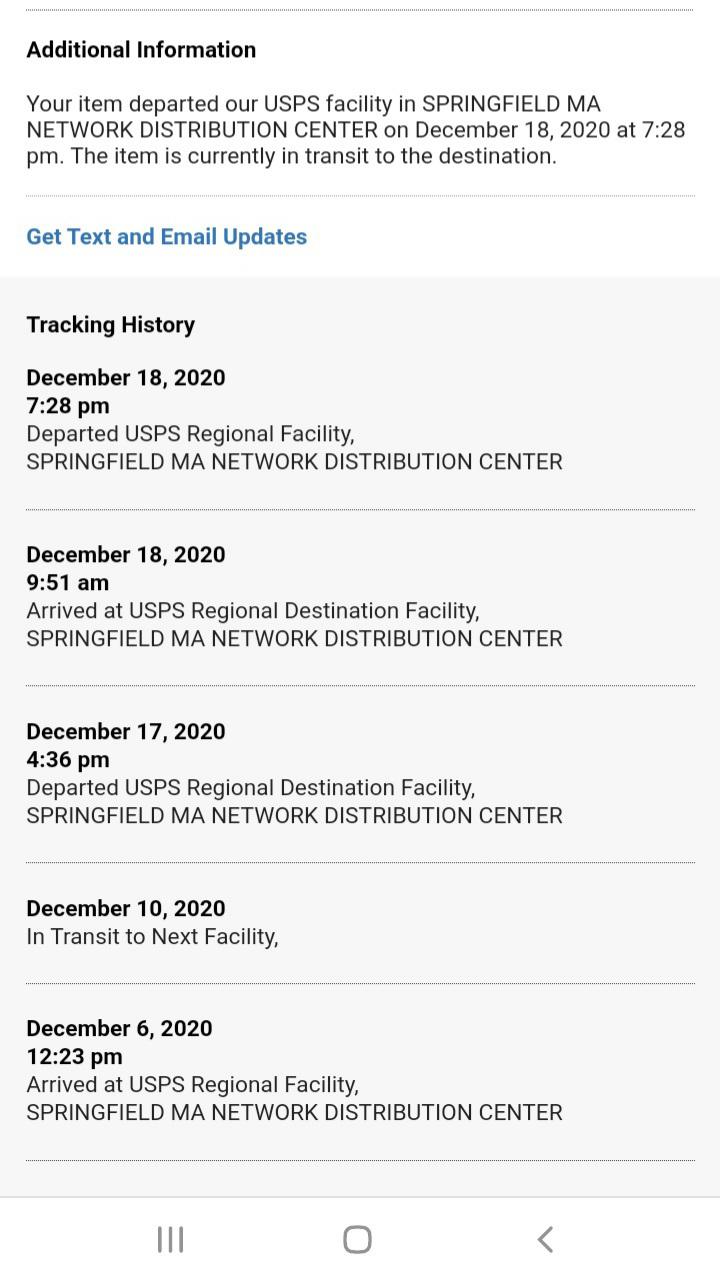Select the Additional Information heading
This screenshot has height=1280, width=720.
pos(141,49)
